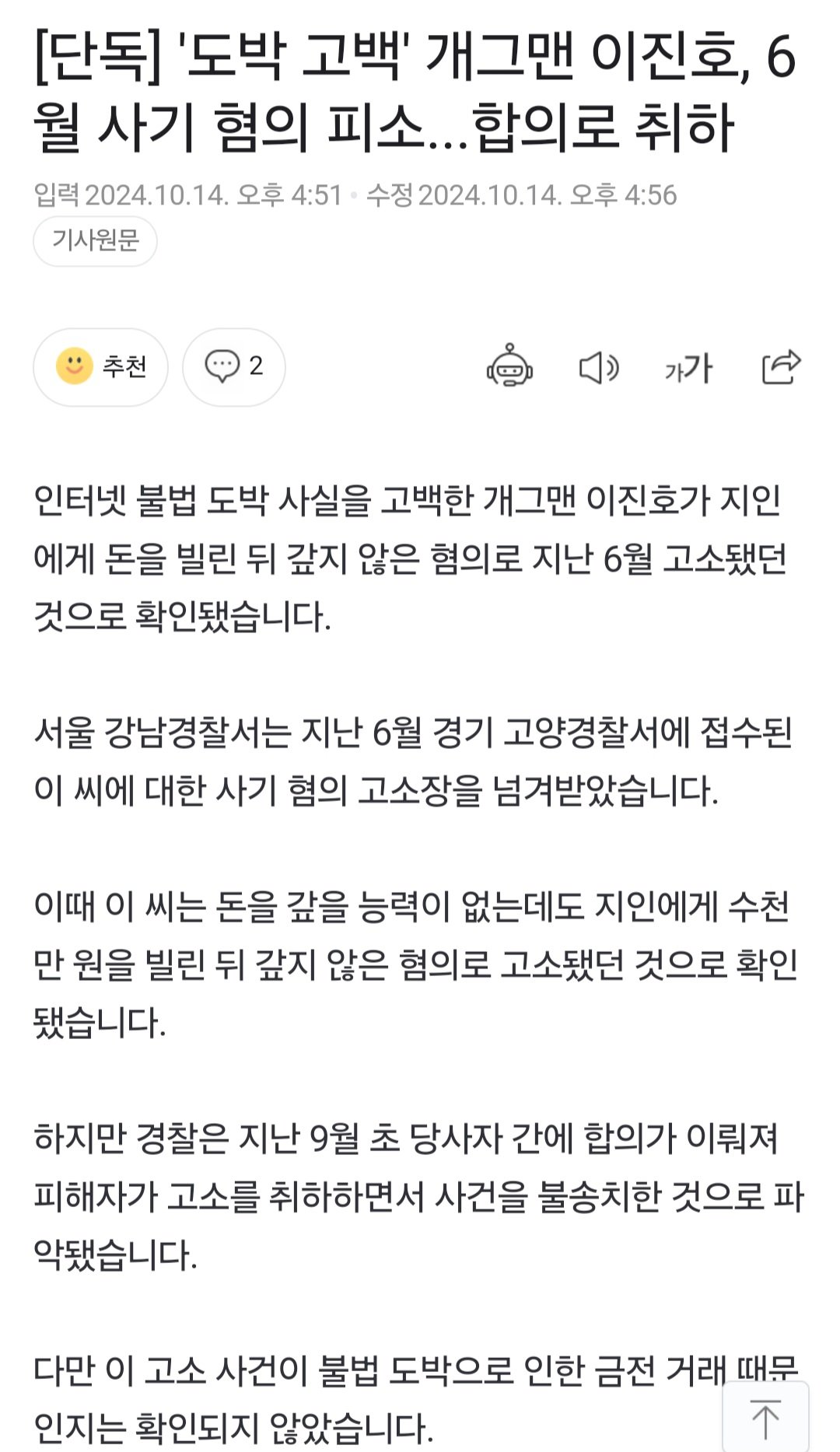Open the AI summary robot icon

[509, 366]
